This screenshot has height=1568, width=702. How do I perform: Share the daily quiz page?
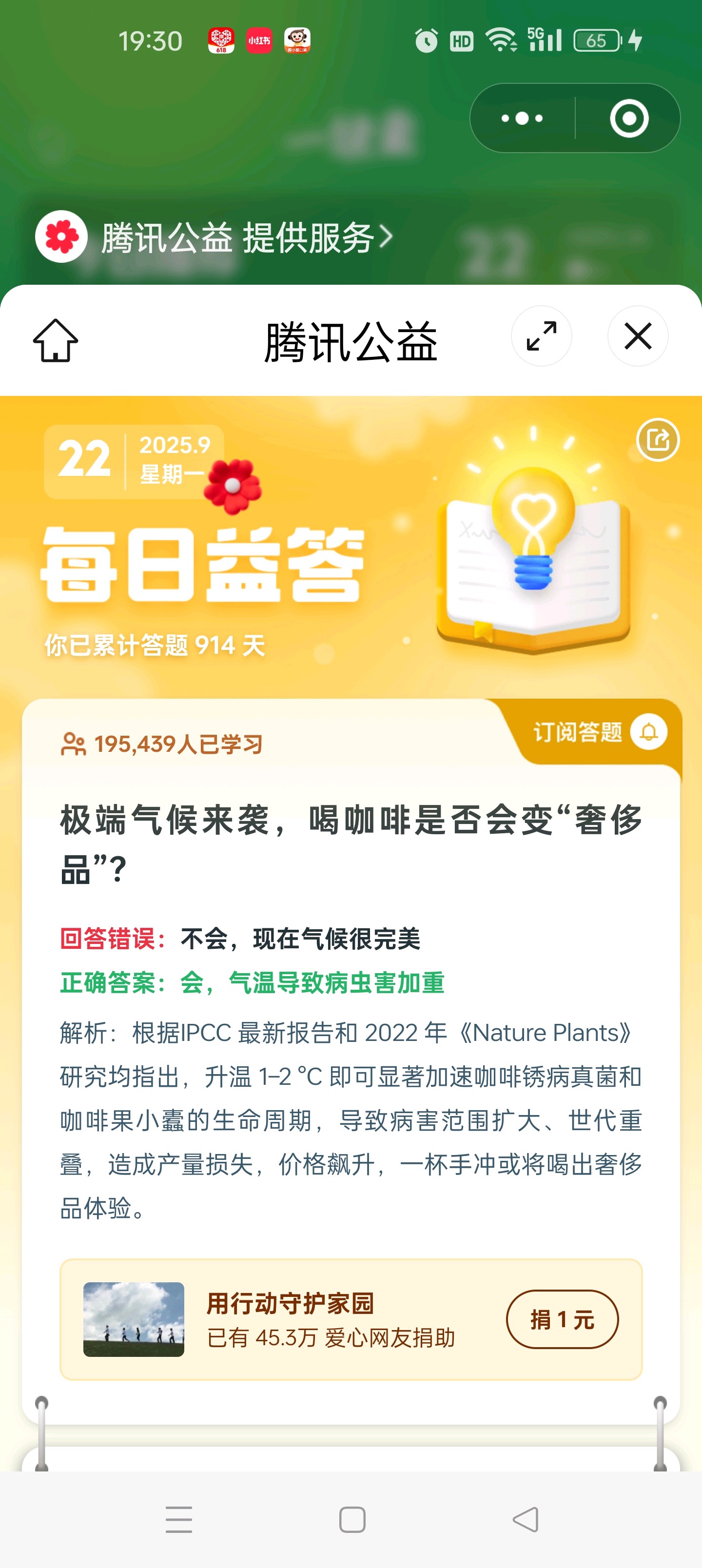658,439
